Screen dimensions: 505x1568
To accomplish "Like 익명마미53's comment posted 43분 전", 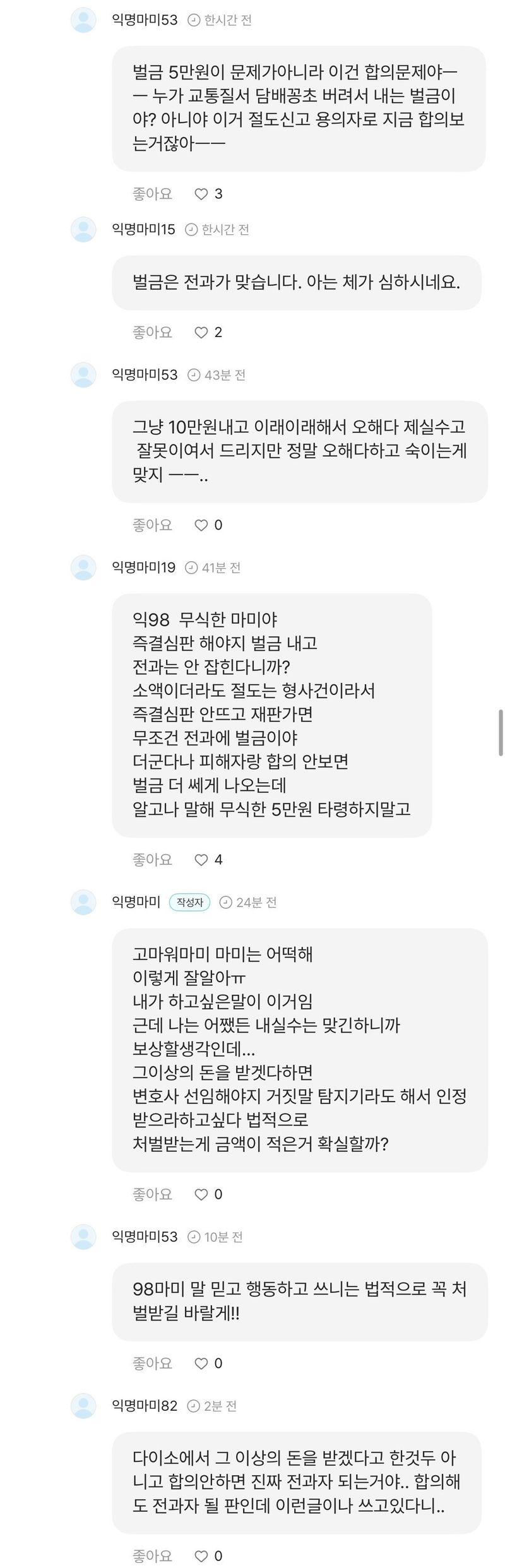I will point(201,525).
